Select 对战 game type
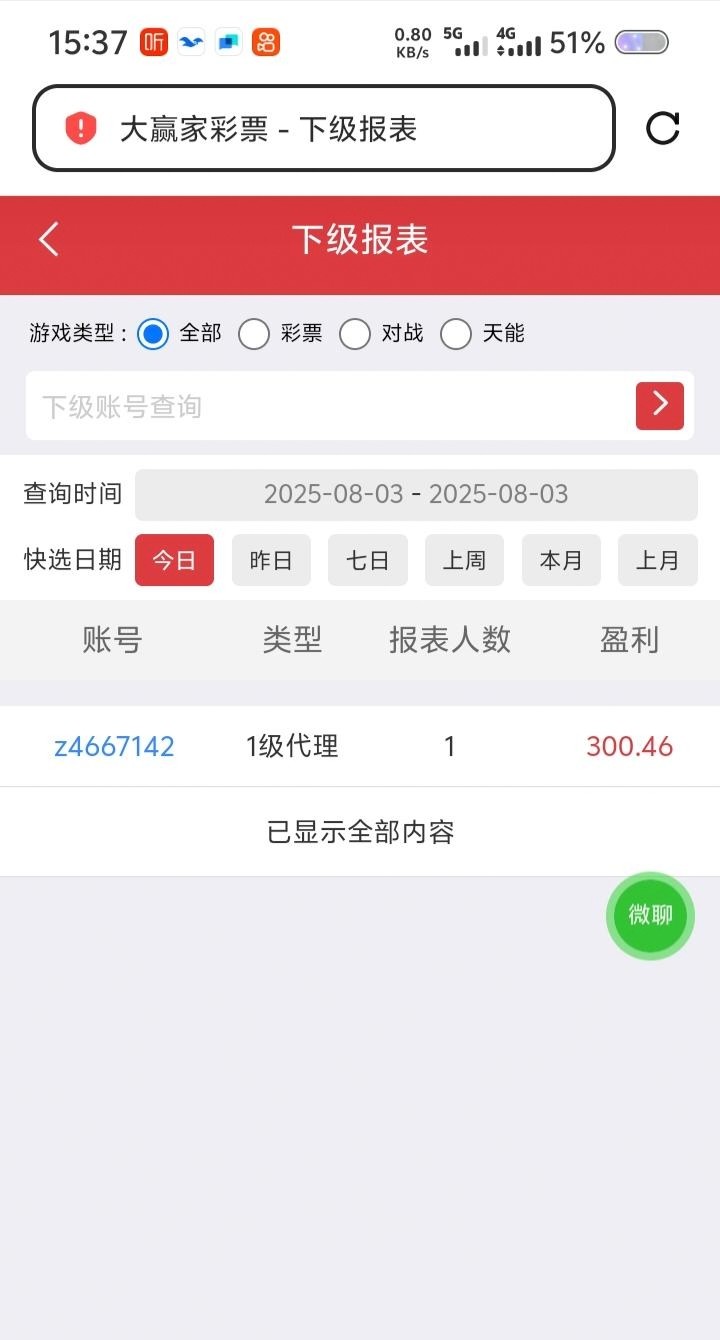The image size is (720, 1340). pyautogui.click(x=355, y=334)
